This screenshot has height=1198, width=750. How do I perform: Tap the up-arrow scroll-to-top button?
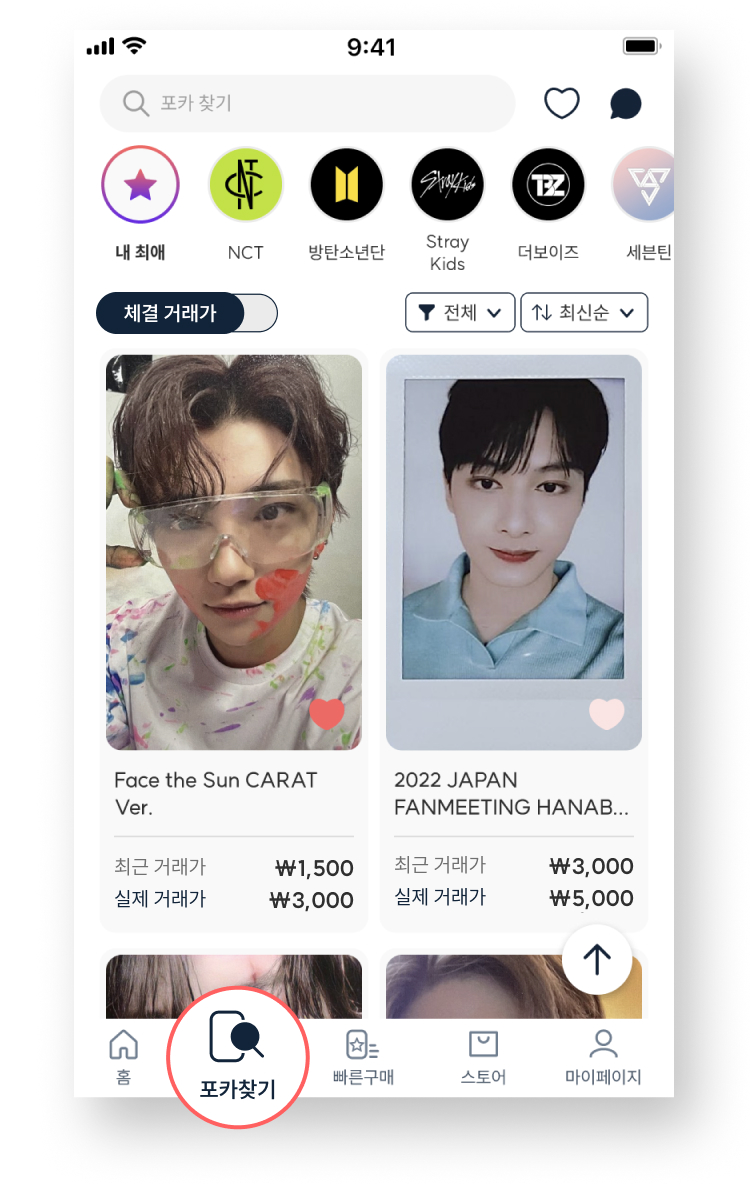[x=597, y=960]
